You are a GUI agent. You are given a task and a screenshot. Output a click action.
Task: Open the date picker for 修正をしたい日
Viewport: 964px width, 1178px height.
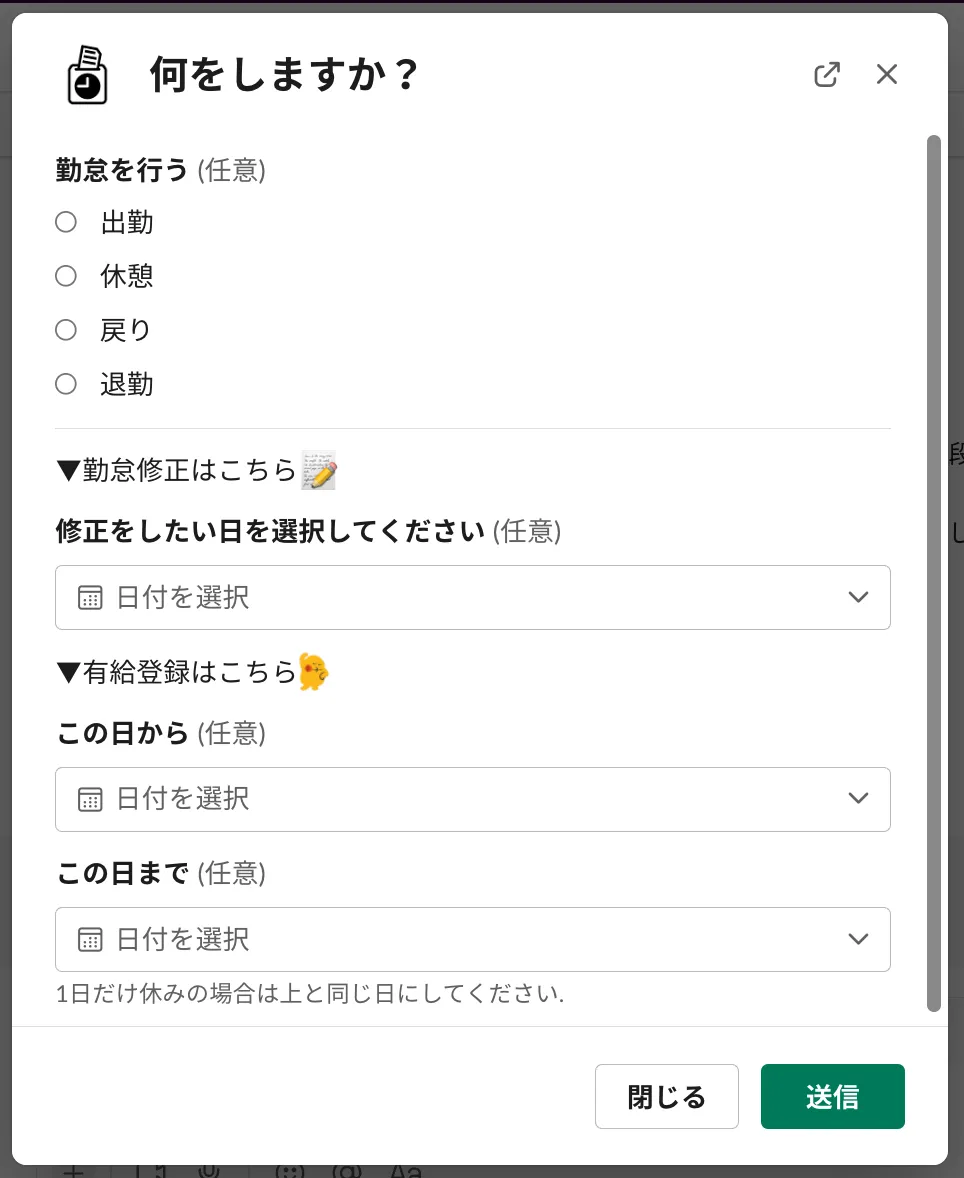point(472,598)
